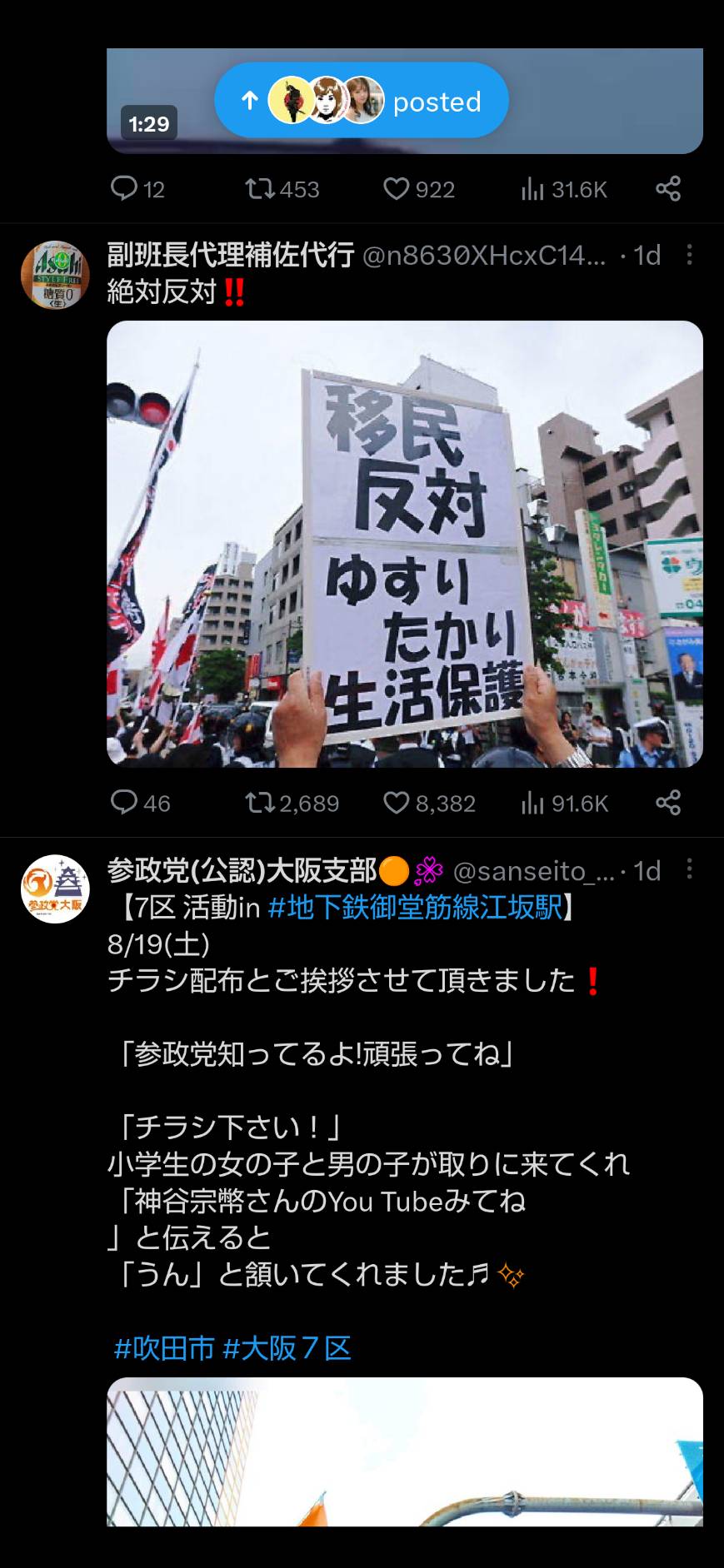Like the 絶対反対 post with 8,382 likes

pyautogui.click(x=429, y=803)
